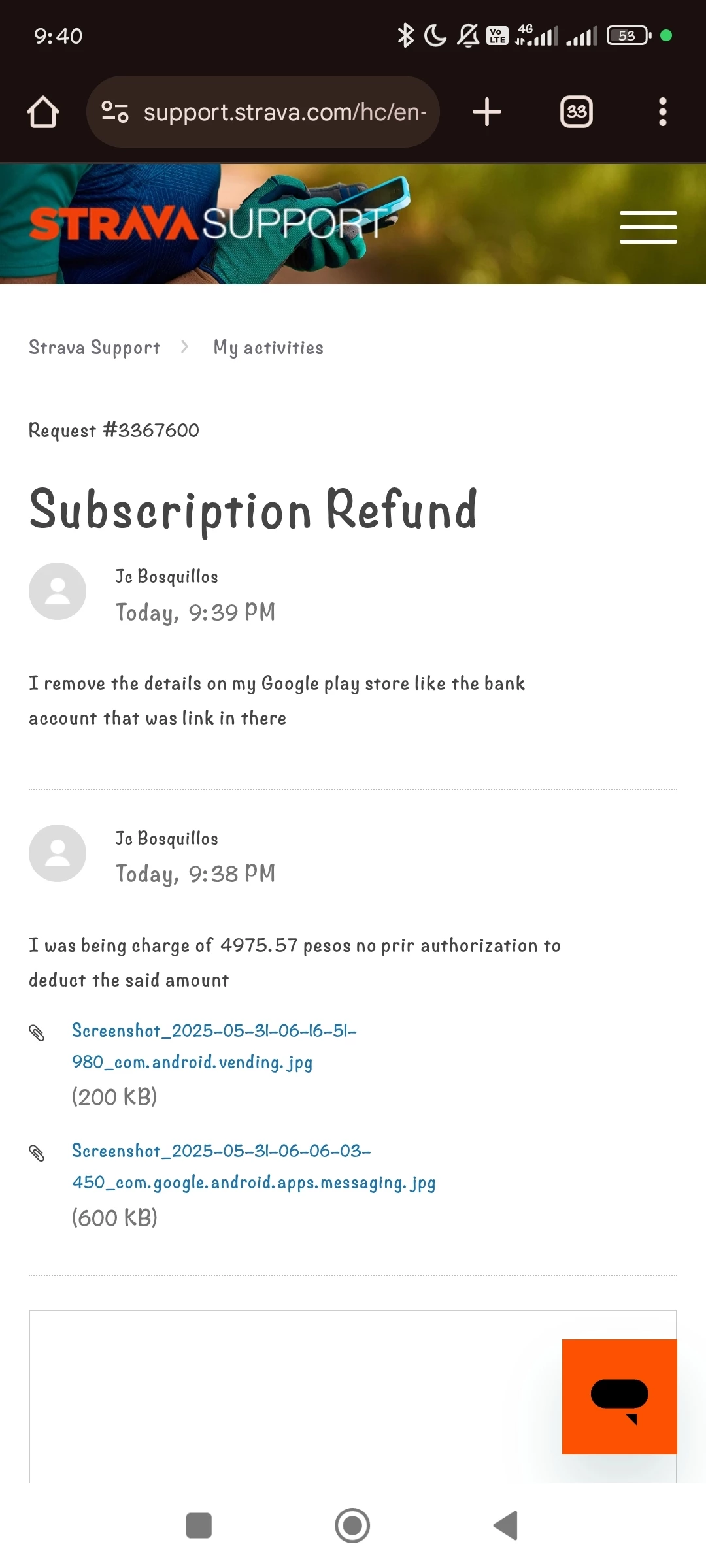This screenshot has height=1568, width=706.
Task: Open the browser home page
Action: click(43, 112)
